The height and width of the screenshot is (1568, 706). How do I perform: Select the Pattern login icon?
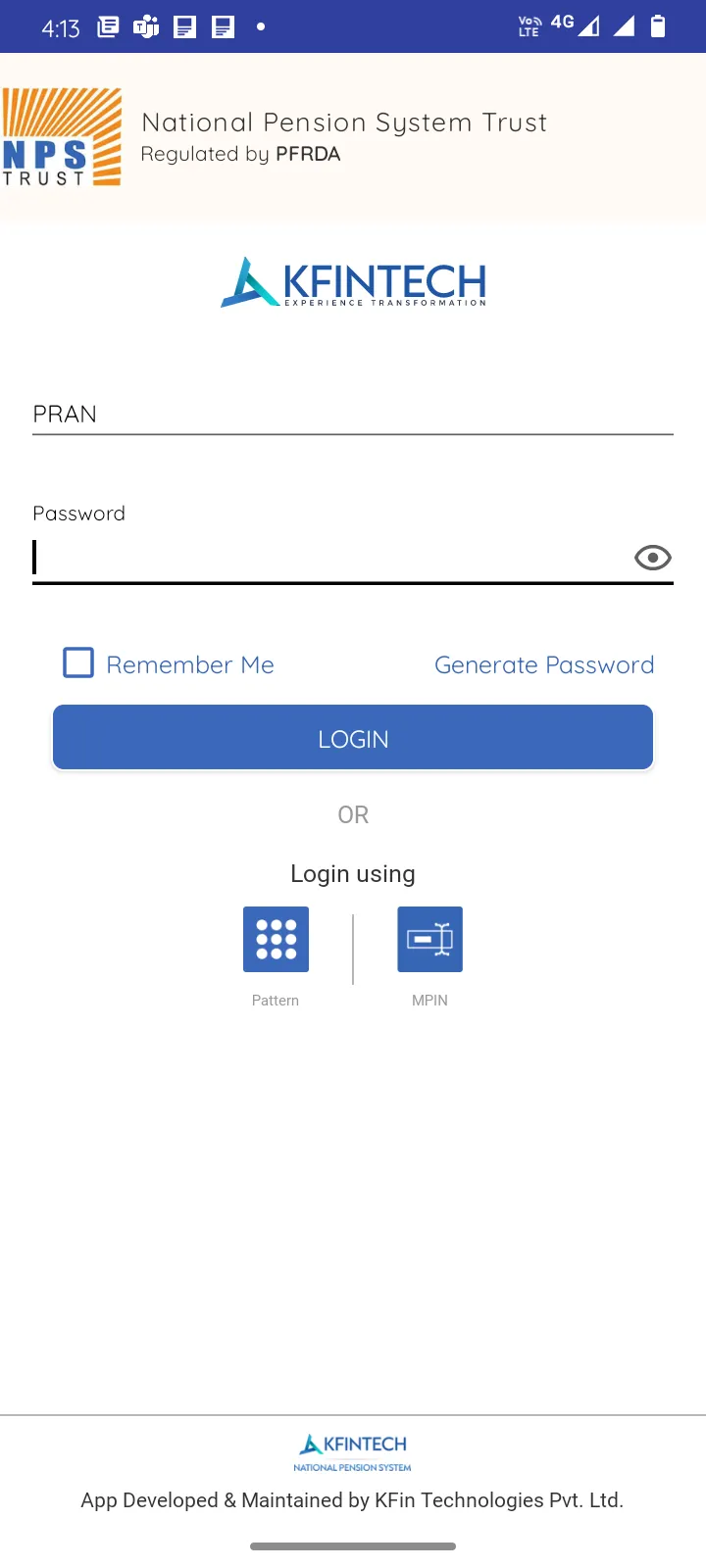point(275,939)
